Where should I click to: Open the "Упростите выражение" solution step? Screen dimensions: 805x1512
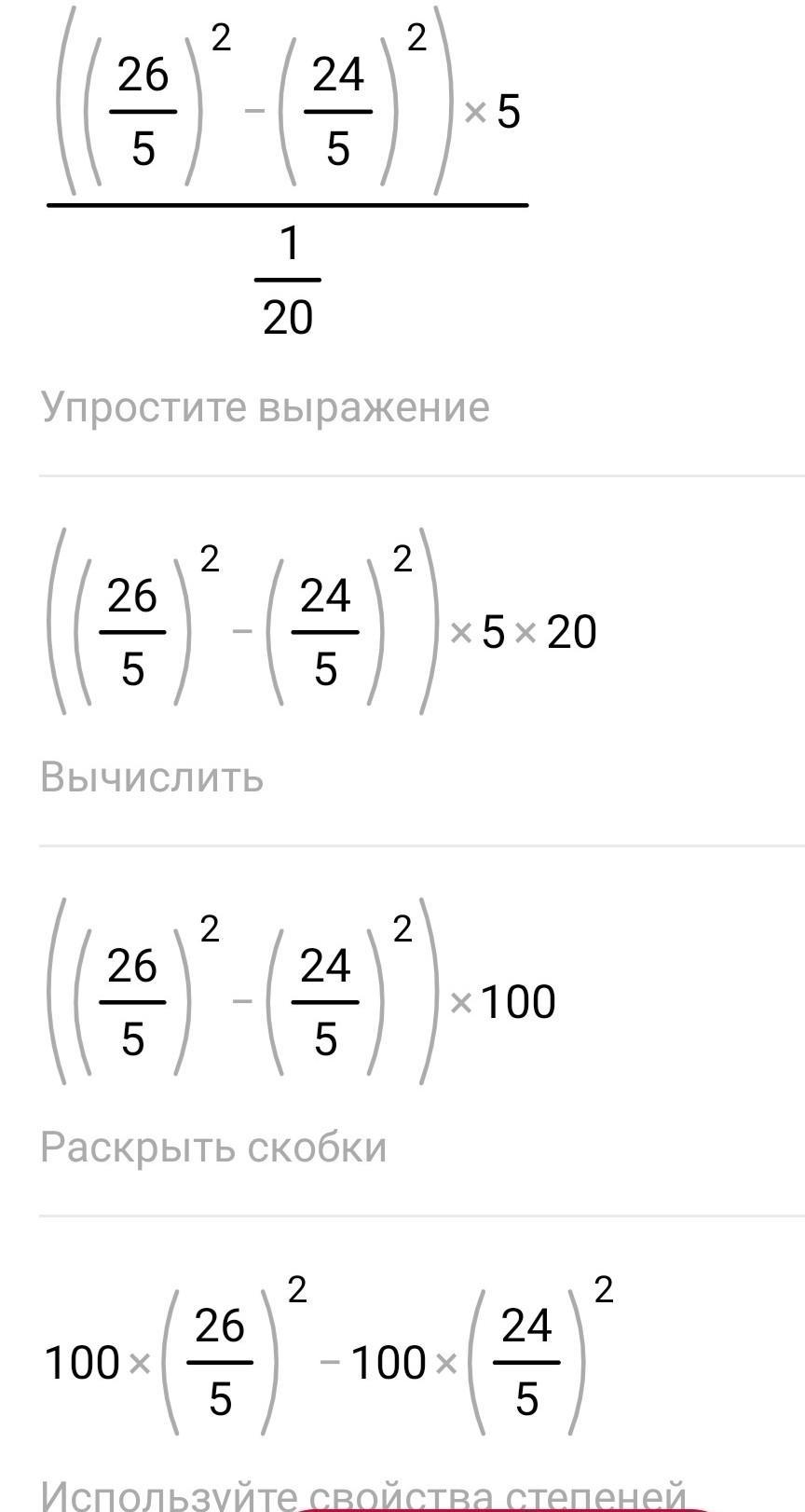[x=265, y=407]
